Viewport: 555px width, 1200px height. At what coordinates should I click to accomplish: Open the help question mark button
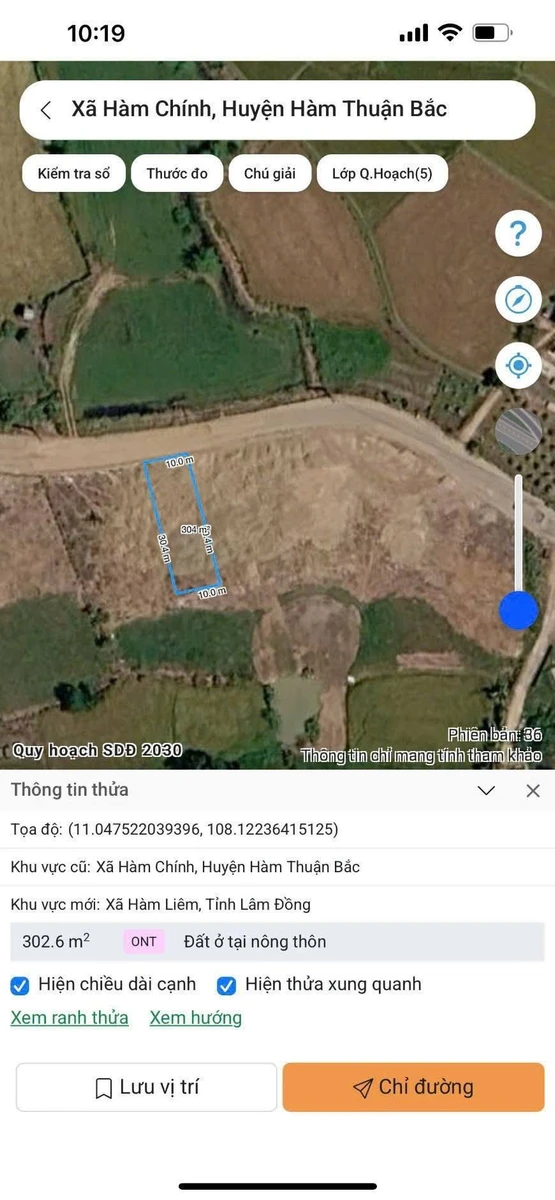tap(518, 234)
